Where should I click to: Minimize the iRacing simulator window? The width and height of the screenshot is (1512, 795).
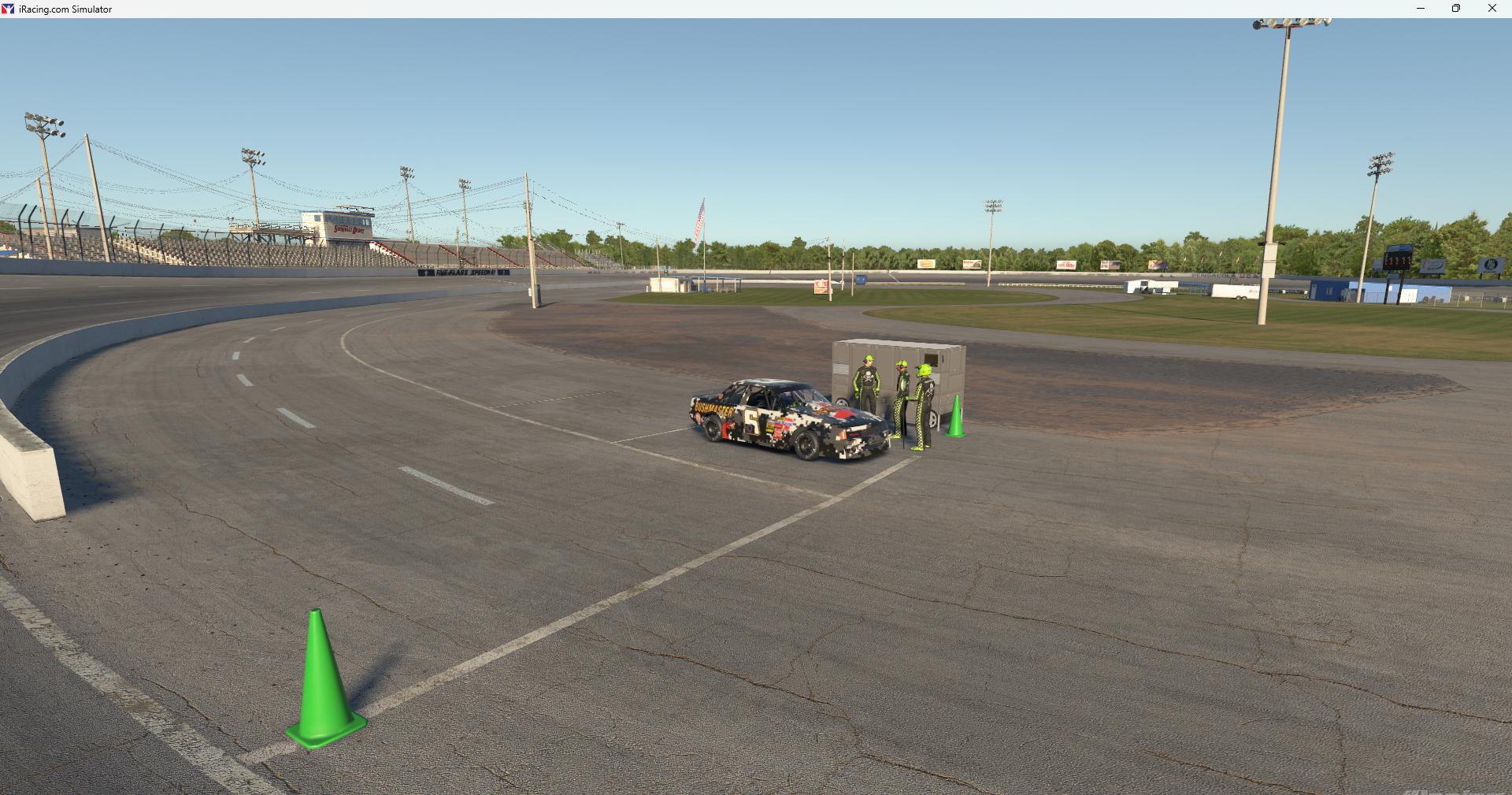(x=1421, y=9)
